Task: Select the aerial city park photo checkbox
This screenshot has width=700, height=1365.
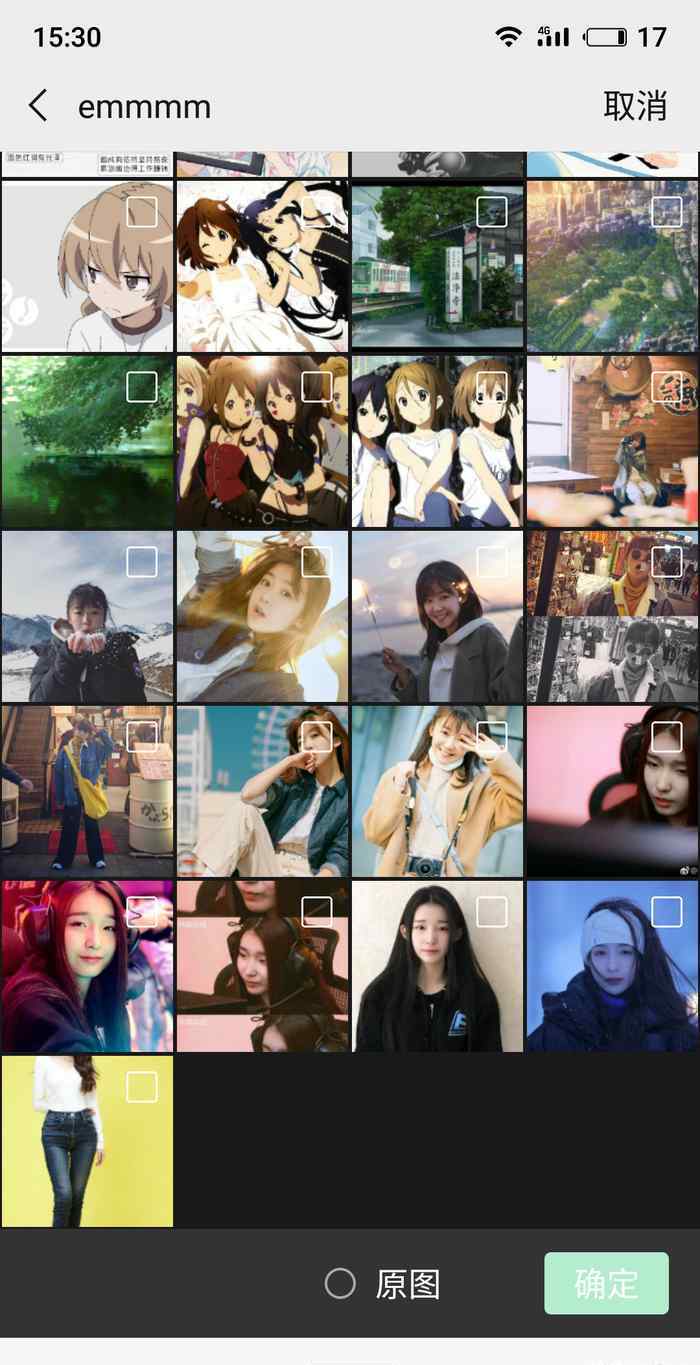Action: click(667, 212)
